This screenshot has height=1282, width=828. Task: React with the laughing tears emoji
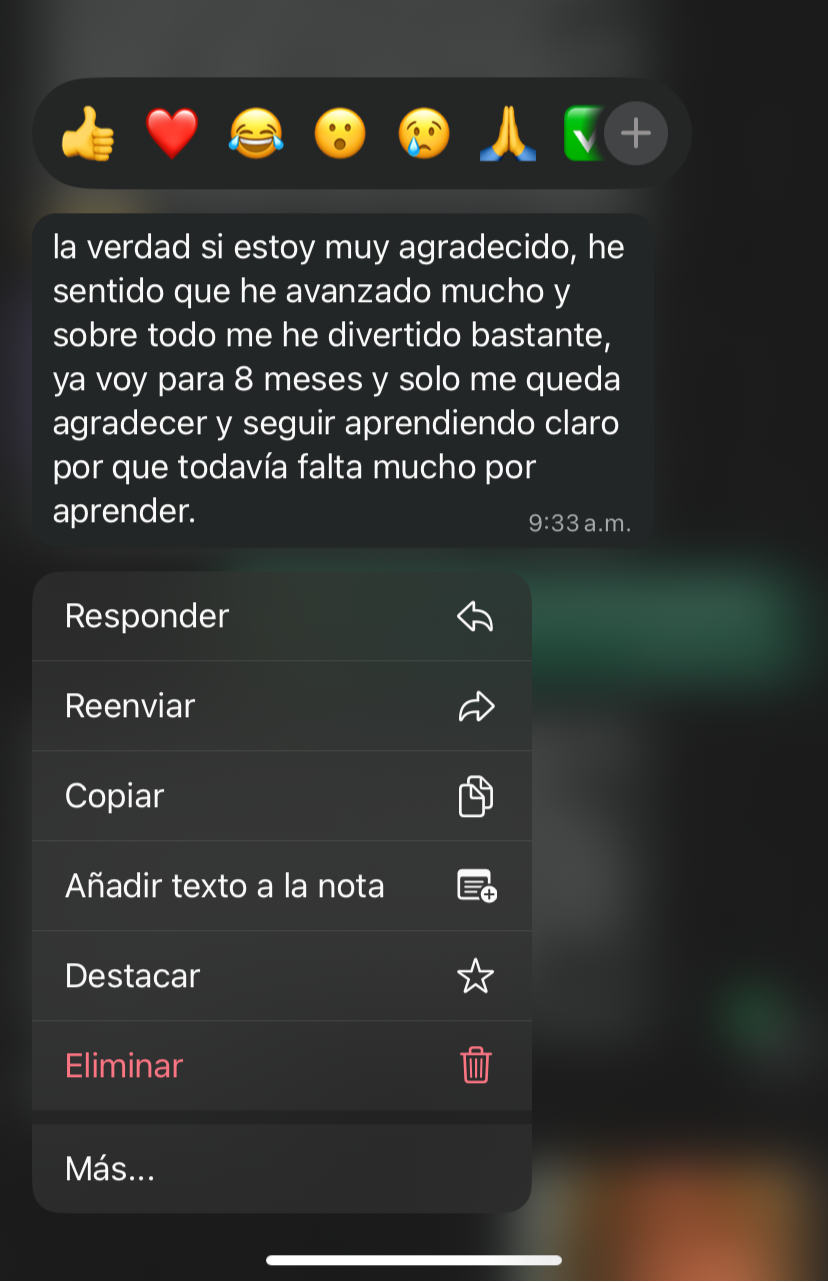coord(256,134)
